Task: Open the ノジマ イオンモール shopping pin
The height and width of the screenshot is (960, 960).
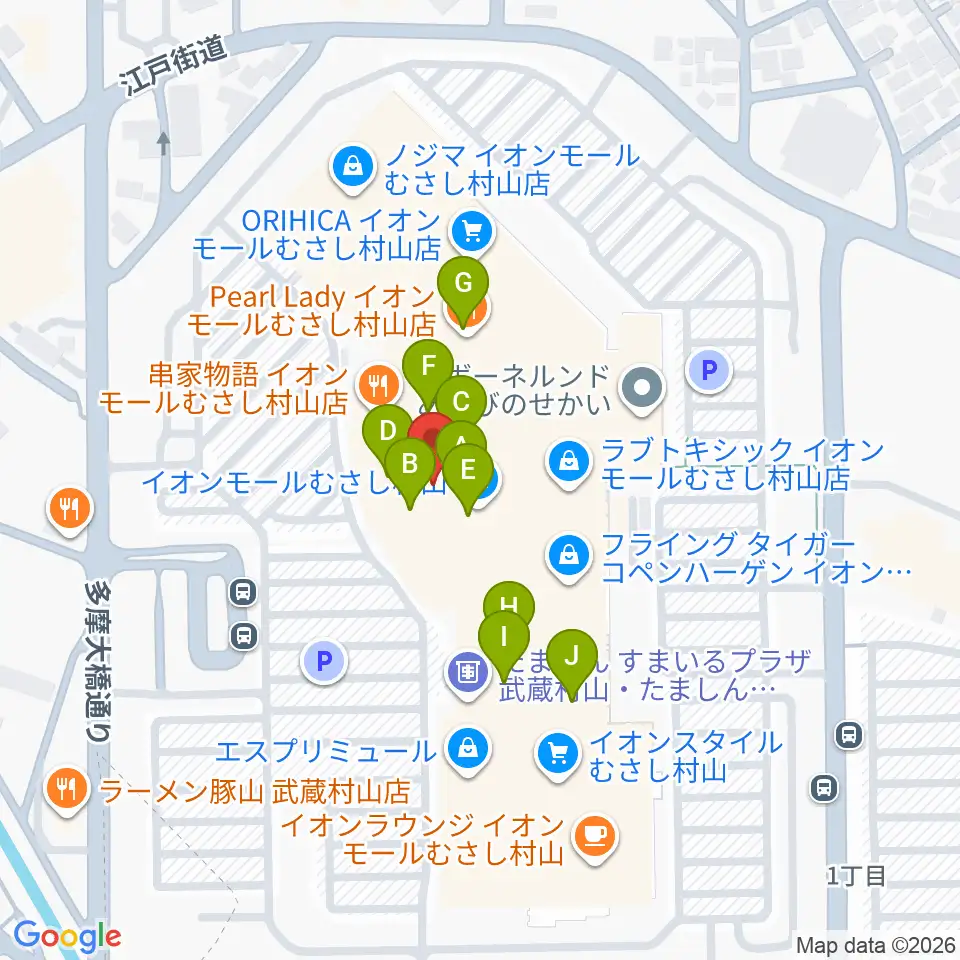Action: 353,168
